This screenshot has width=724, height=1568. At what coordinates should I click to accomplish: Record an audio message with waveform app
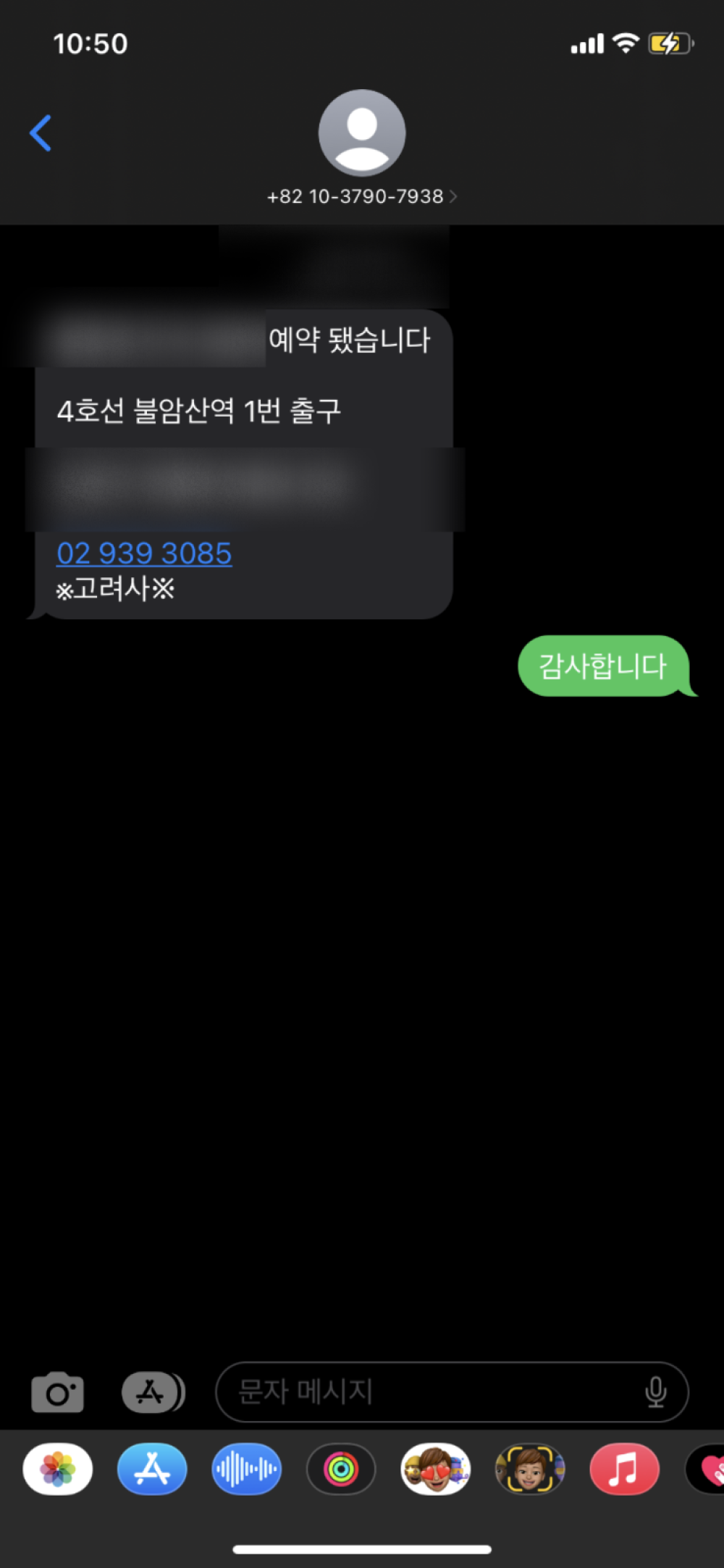point(246,1470)
